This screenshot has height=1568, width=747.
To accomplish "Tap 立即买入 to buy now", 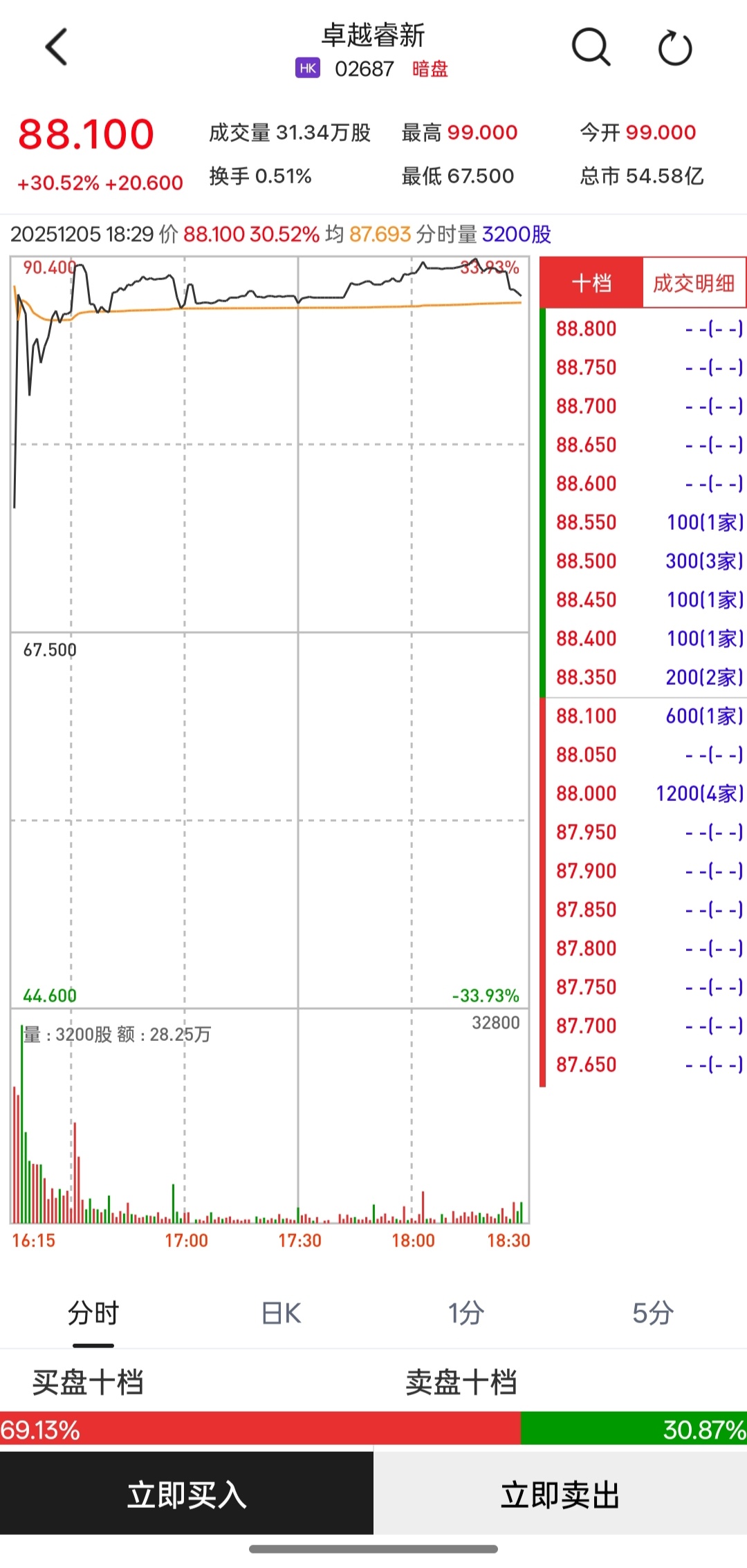I will [187, 1494].
